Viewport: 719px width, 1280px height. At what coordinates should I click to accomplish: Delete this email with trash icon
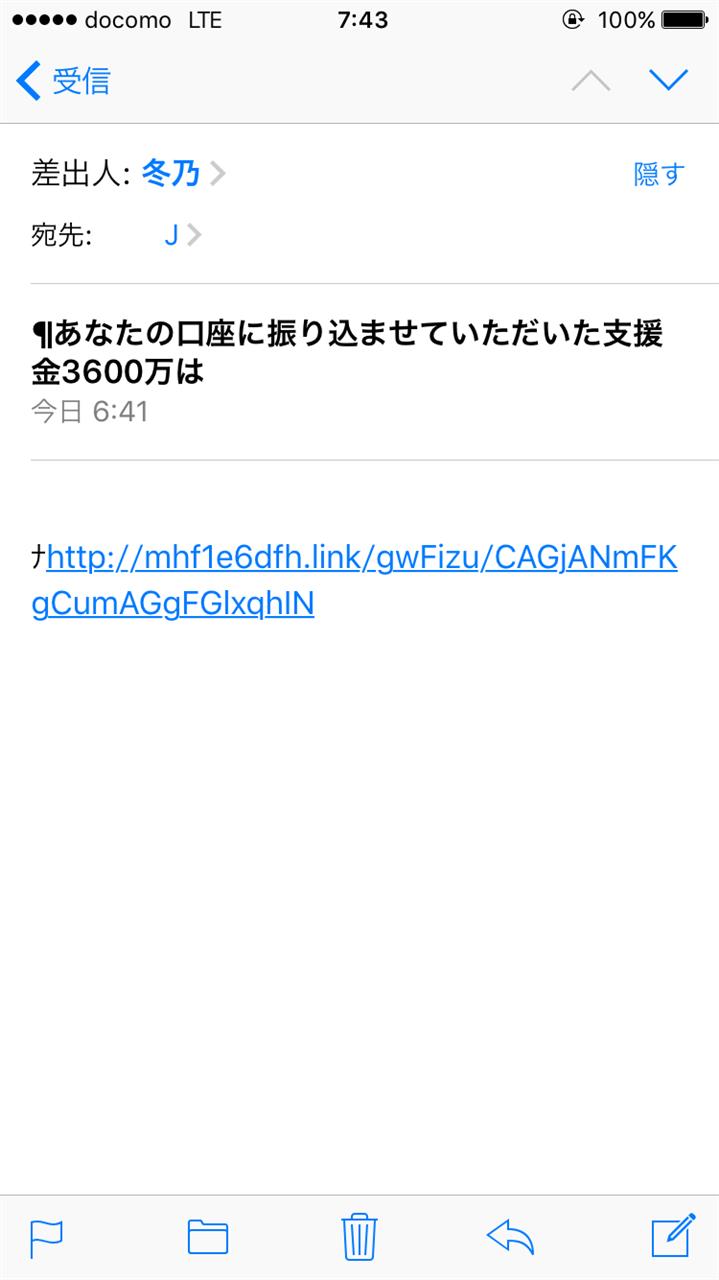[x=359, y=1237]
